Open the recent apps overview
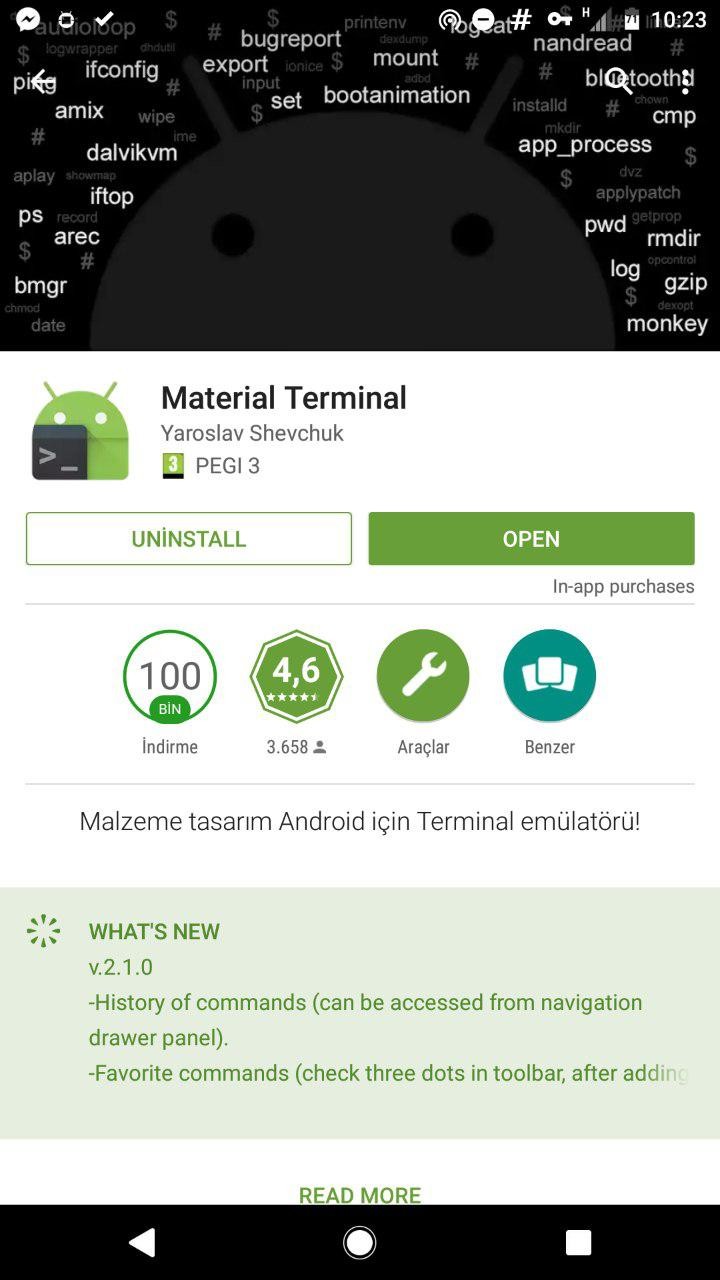720x1280 pixels. click(578, 1242)
